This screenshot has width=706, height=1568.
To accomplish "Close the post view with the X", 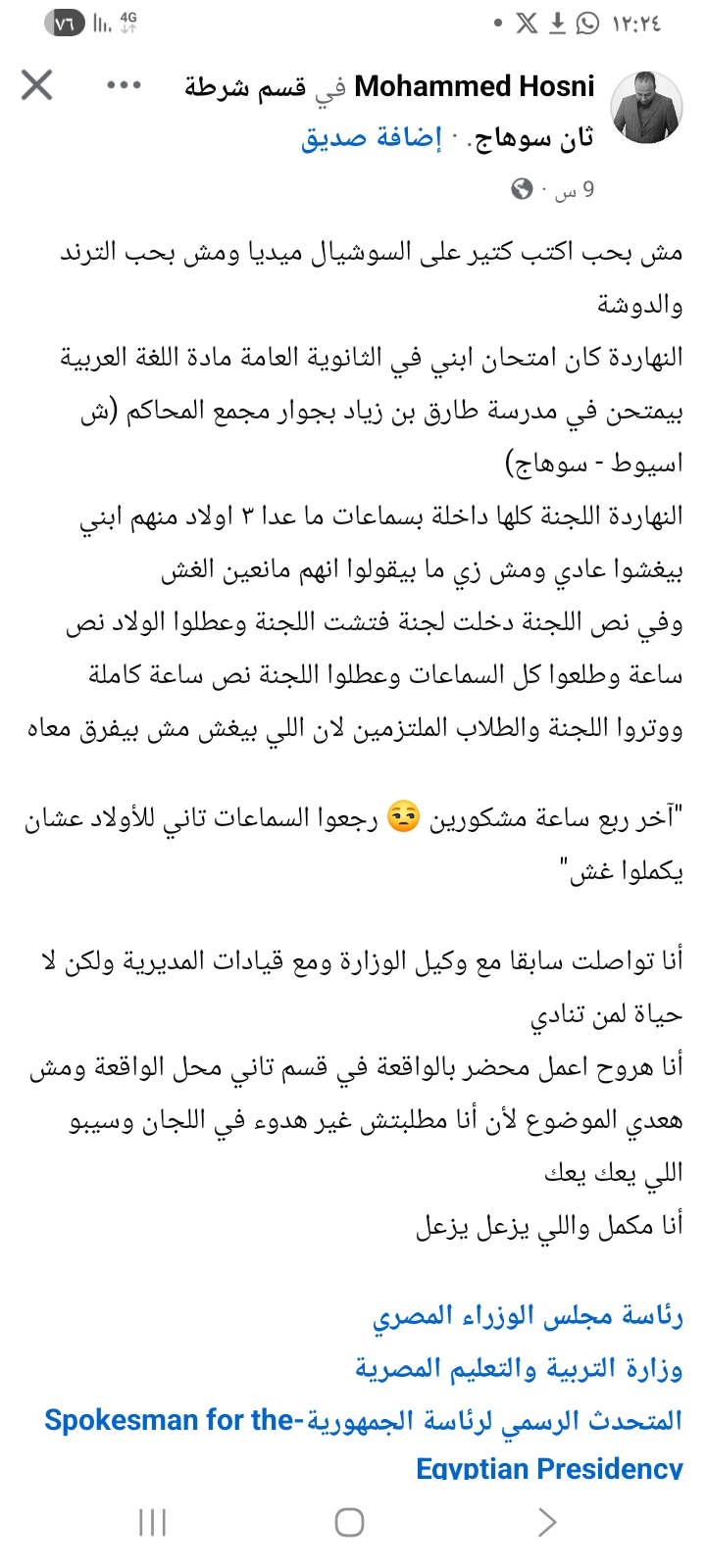I will pyautogui.click(x=37, y=85).
